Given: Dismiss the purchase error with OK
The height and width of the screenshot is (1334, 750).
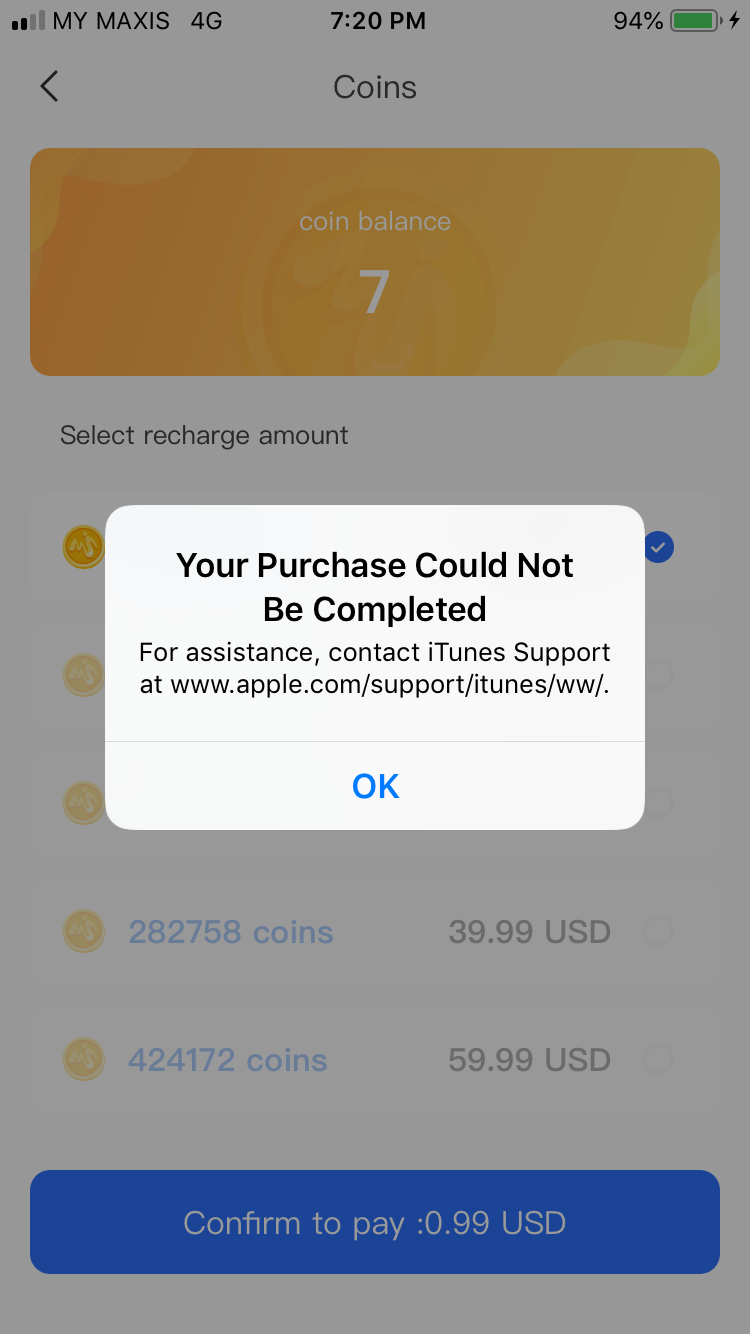Looking at the screenshot, I should [x=375, y=786].
